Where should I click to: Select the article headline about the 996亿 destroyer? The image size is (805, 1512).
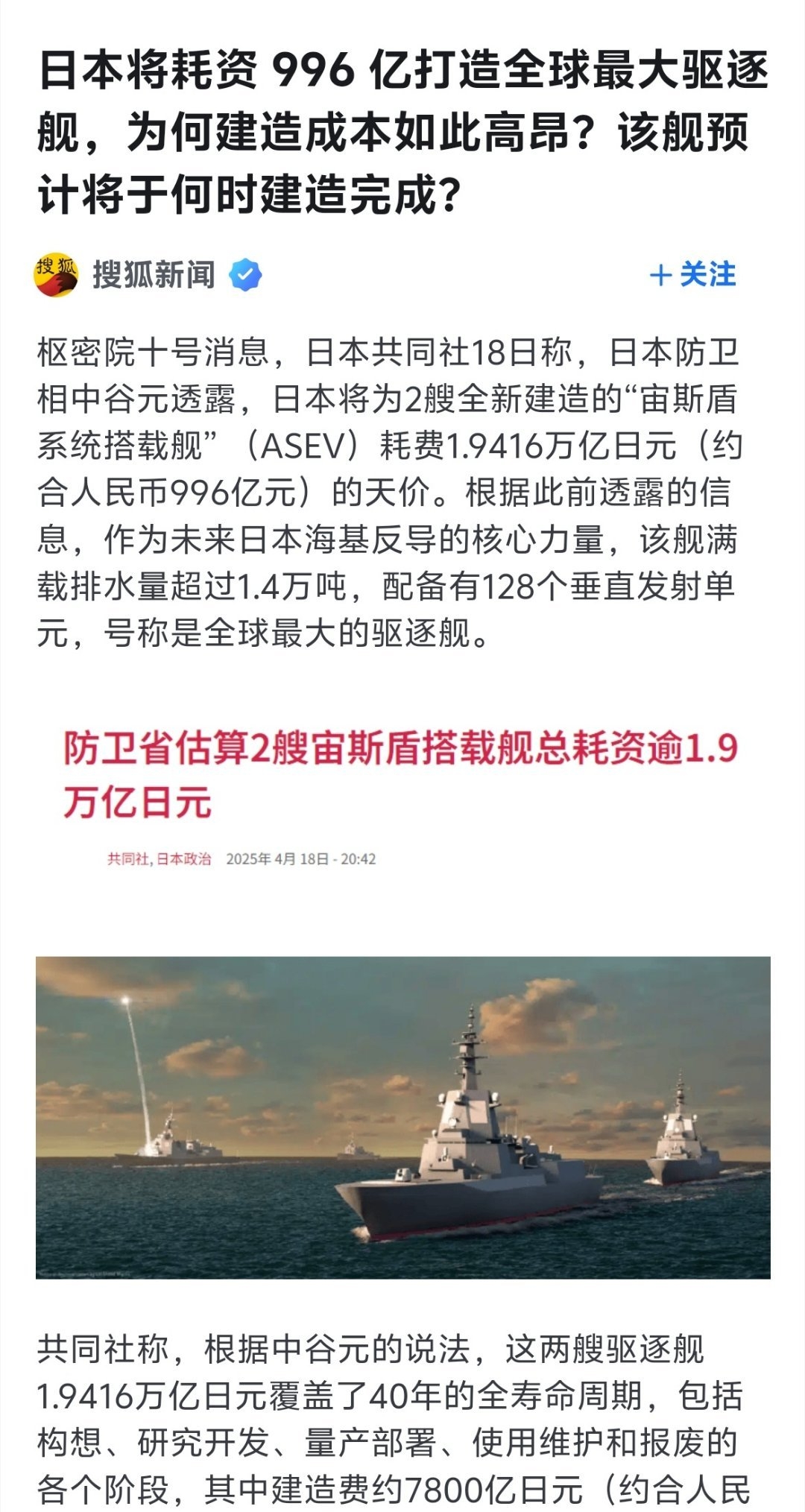point(402,130)
